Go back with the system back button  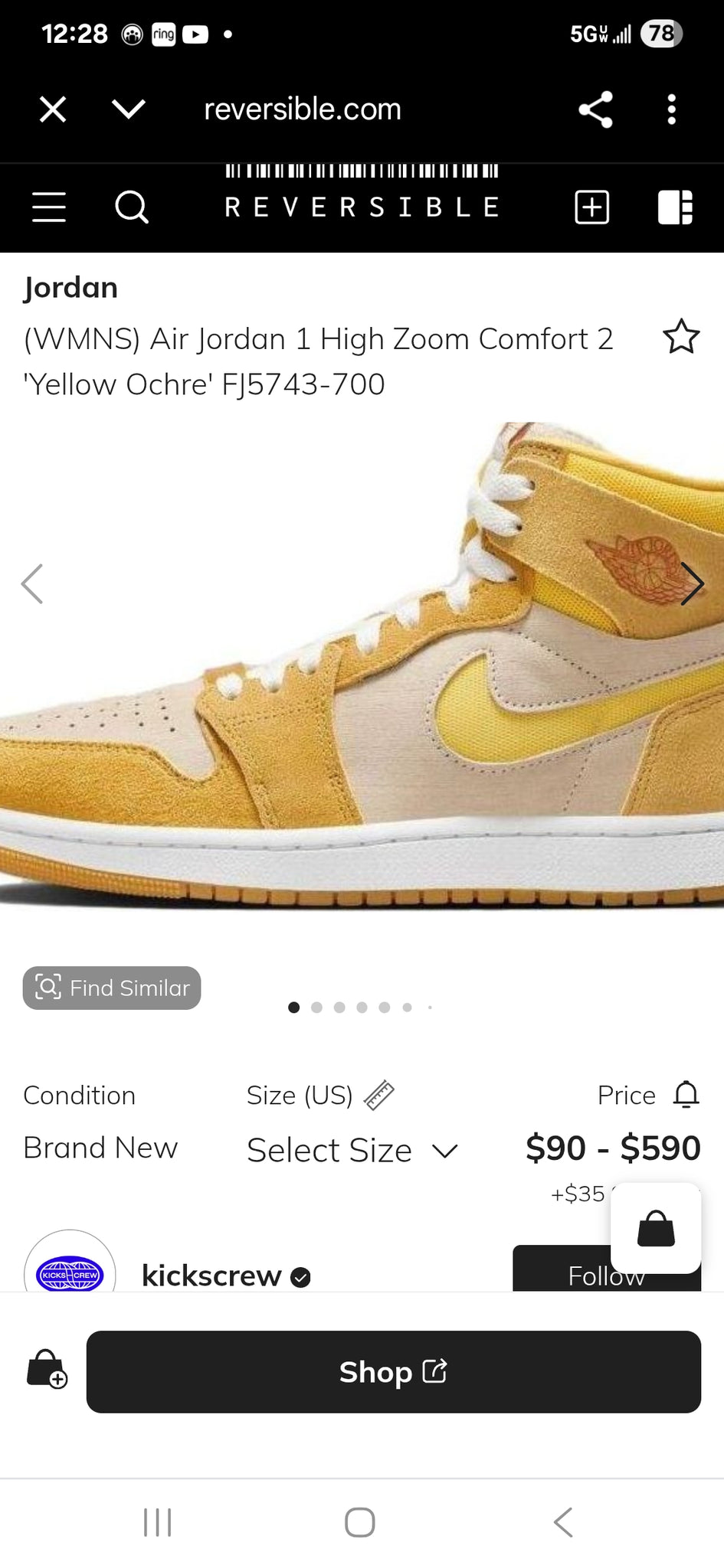click(x=563, y=1522)
